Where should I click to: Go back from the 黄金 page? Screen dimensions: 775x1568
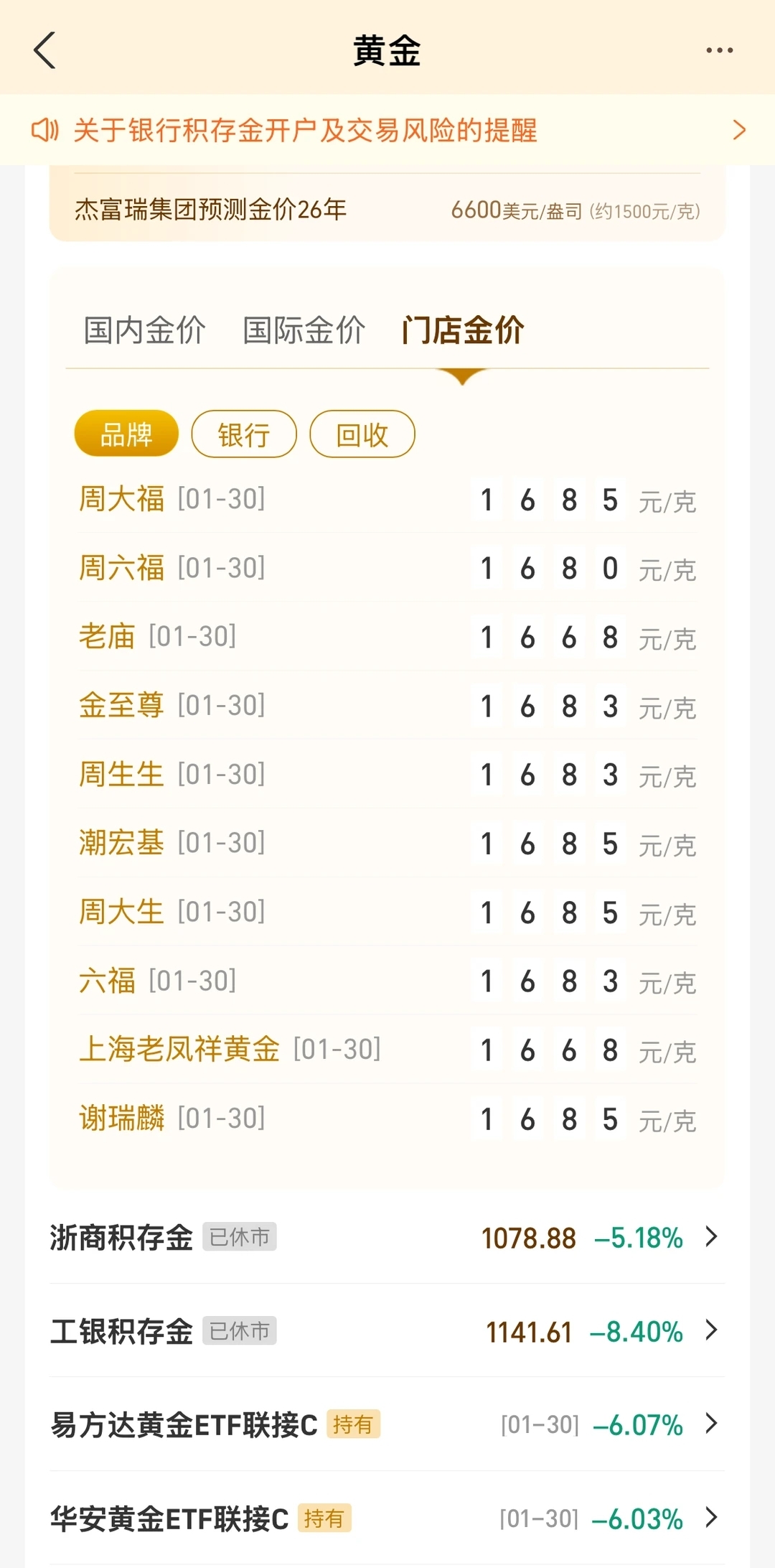point(44,50)
